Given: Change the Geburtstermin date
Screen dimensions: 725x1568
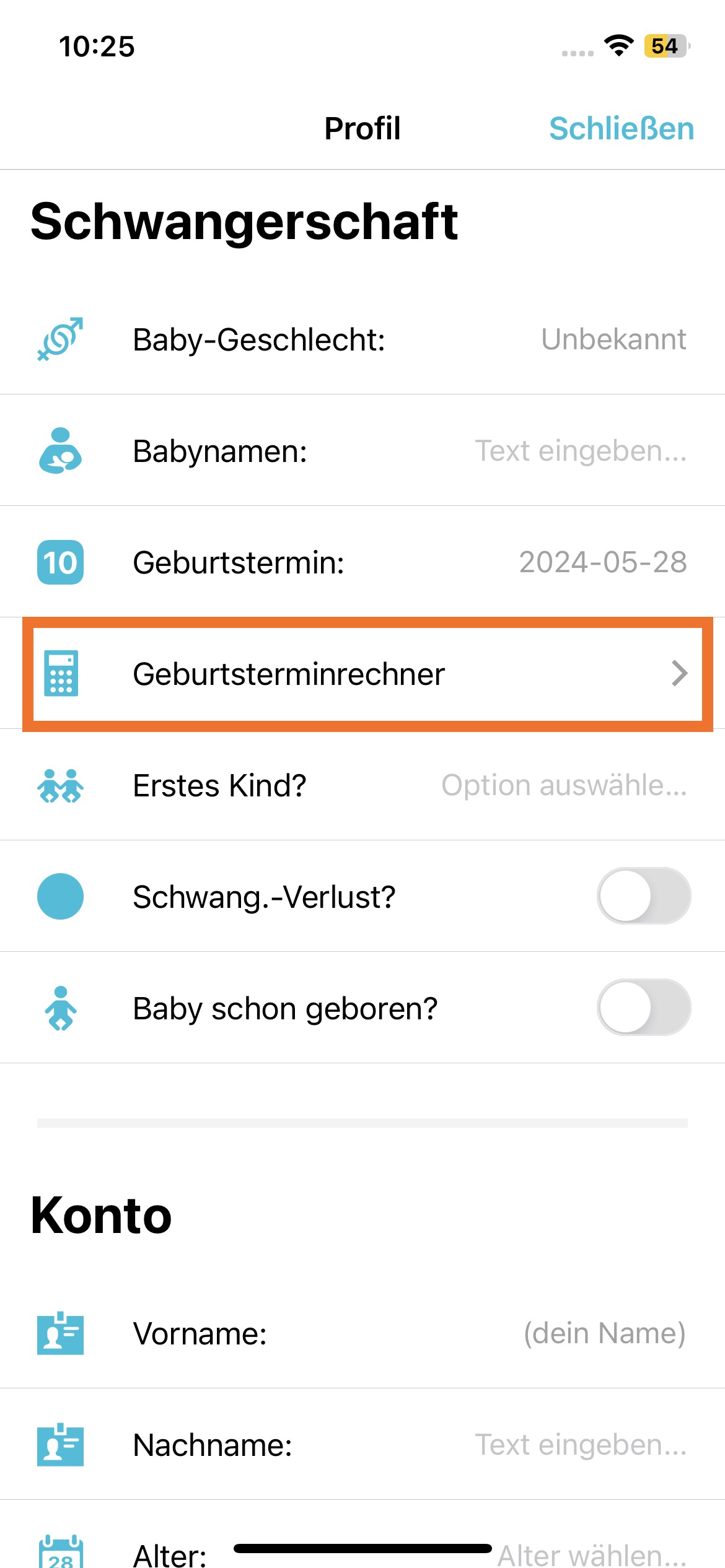Looking at the screenshot, I should point(602,562).
